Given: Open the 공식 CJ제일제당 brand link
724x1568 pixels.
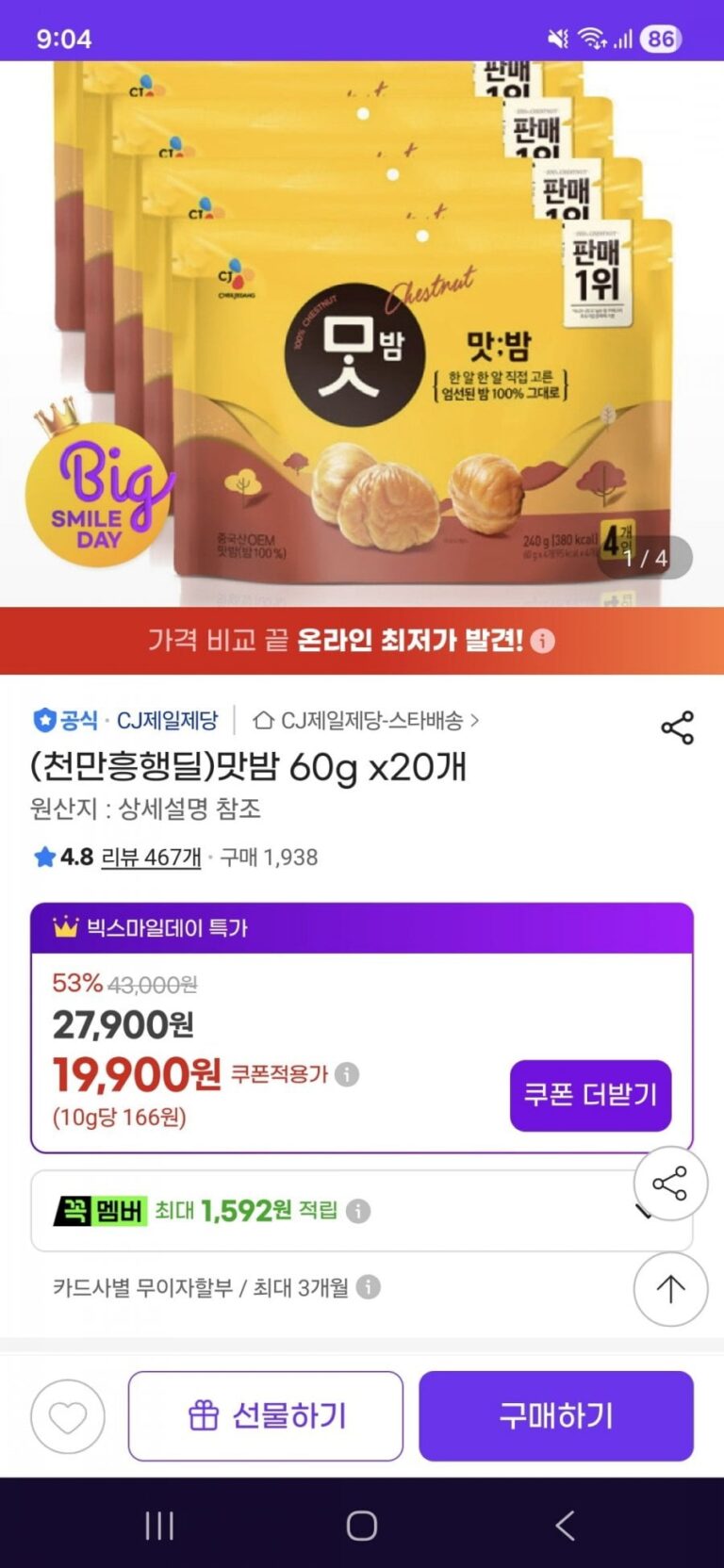Looking at the screenshot, I should (125, 721).
